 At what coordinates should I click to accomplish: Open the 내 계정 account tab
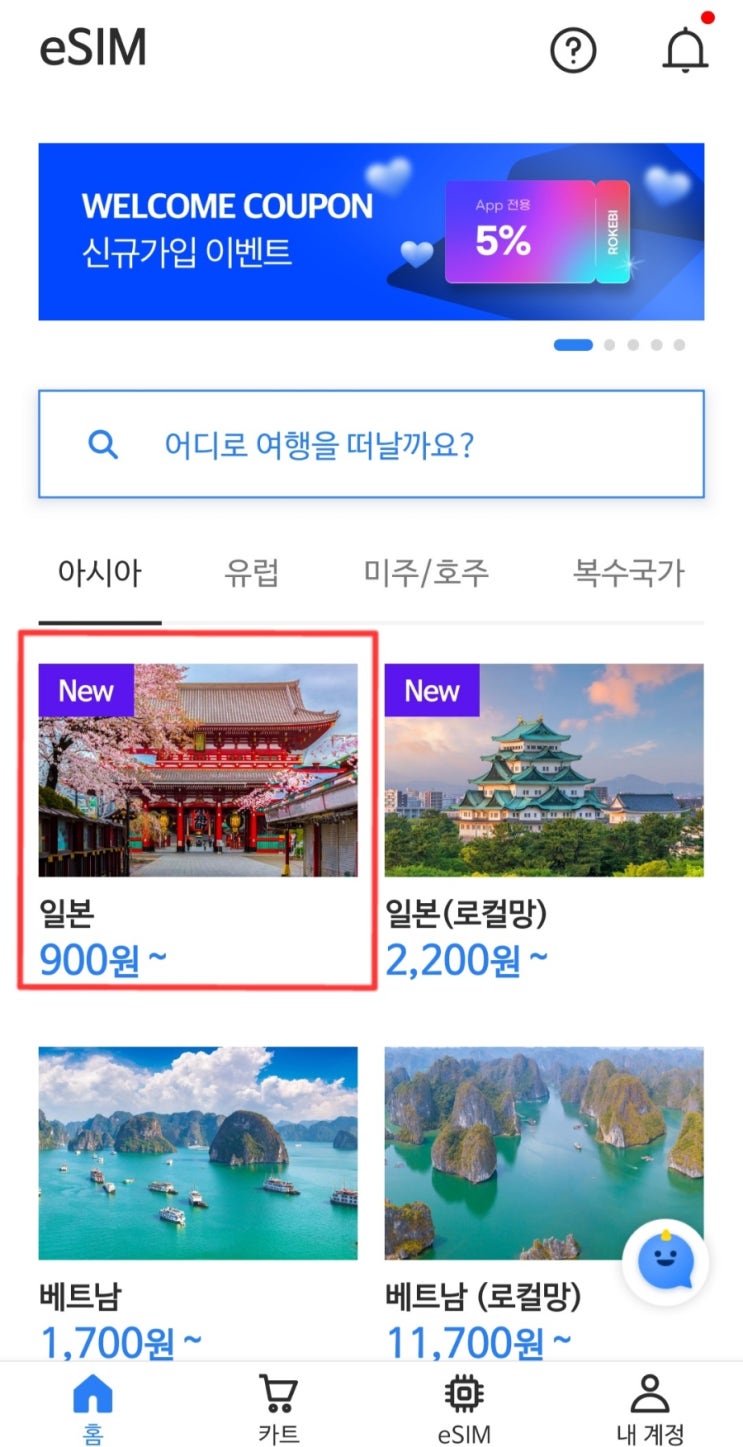coord(649,1408)
